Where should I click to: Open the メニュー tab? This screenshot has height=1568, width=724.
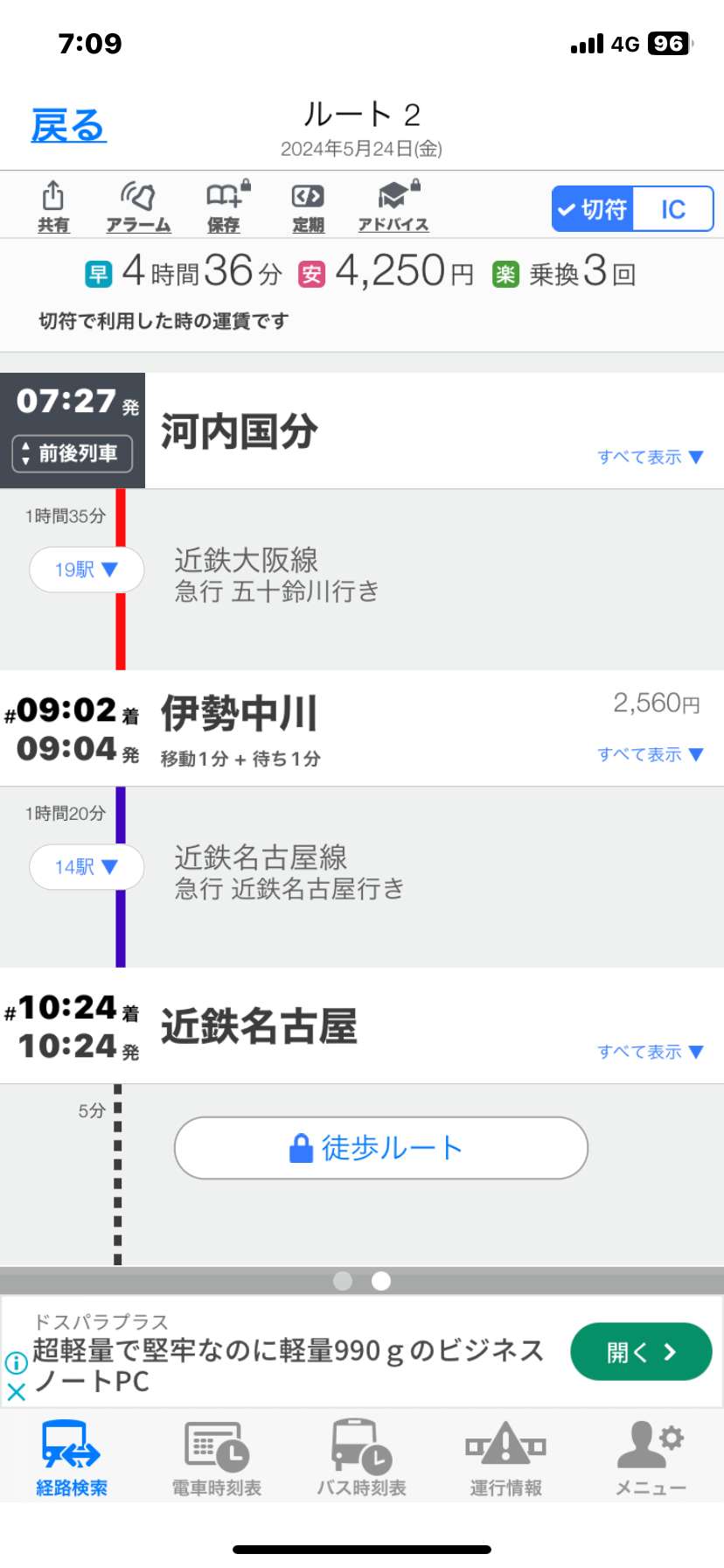pyautogui.click(x=651, y=1457)
